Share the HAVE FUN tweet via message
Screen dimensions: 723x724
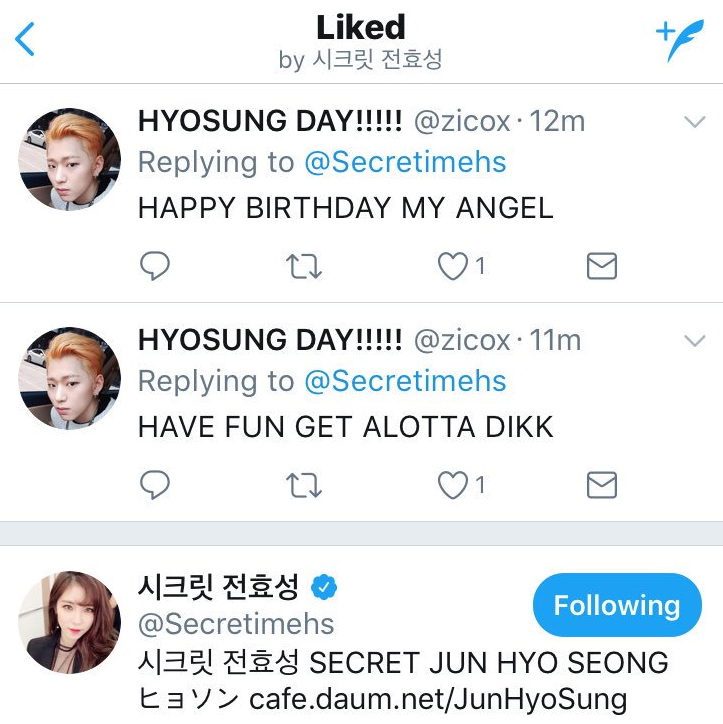[601, 485]
